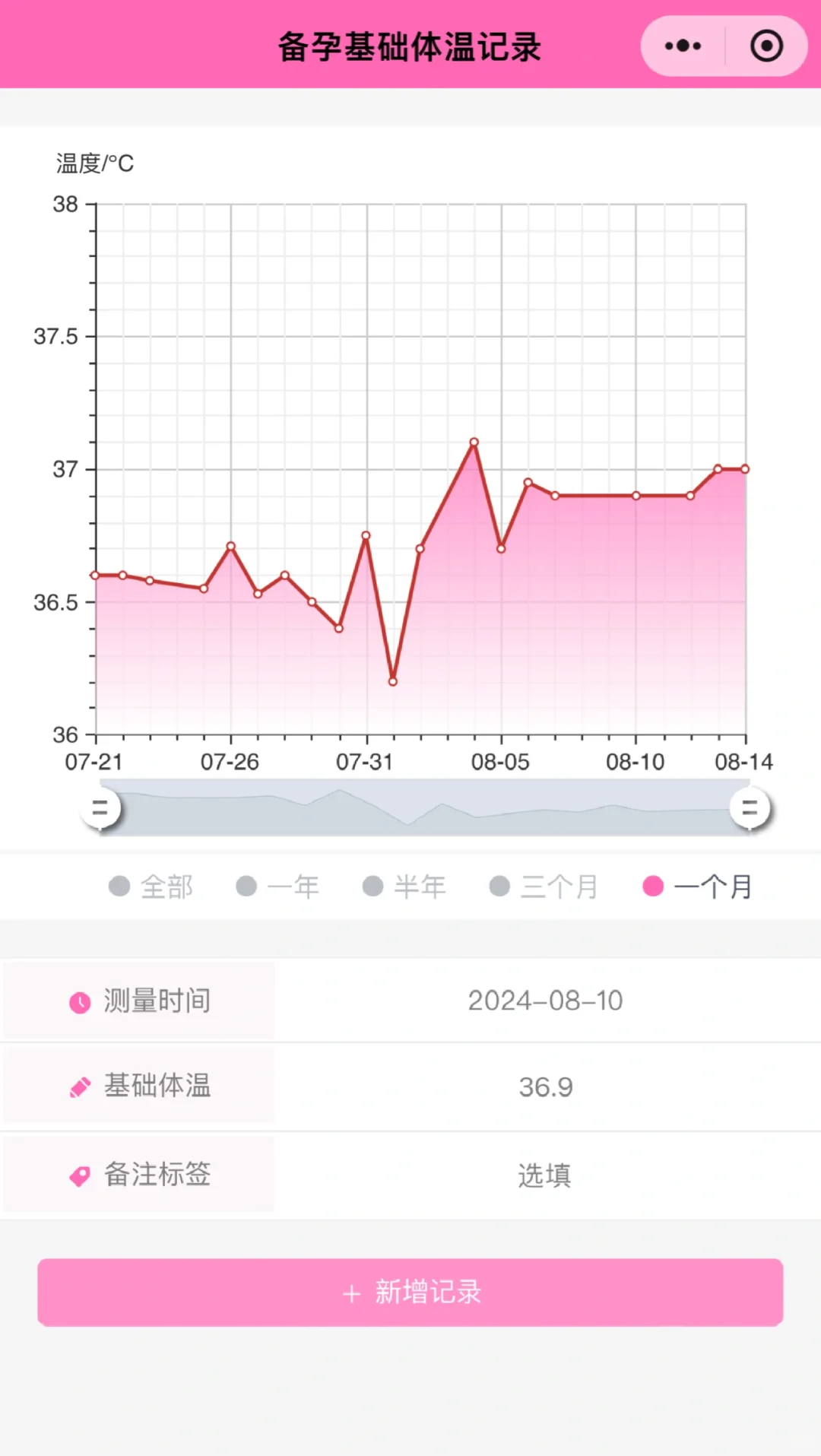Fill in the 备注标签 optional field
The width and height of the screenshot is (821, 1456).
tap(545, 1175)
